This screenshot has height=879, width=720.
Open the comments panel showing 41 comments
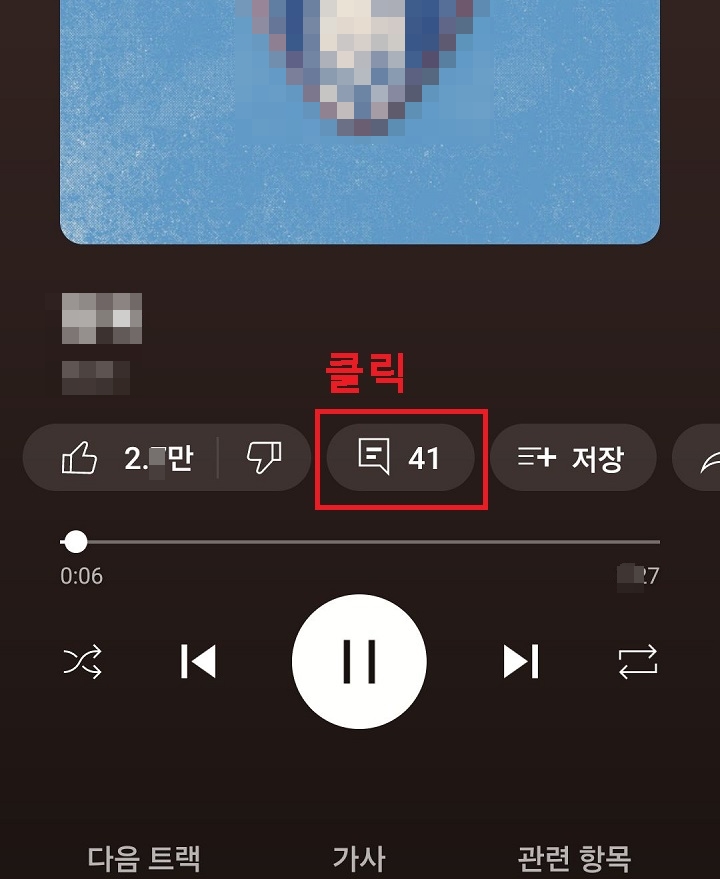point(400,458)
